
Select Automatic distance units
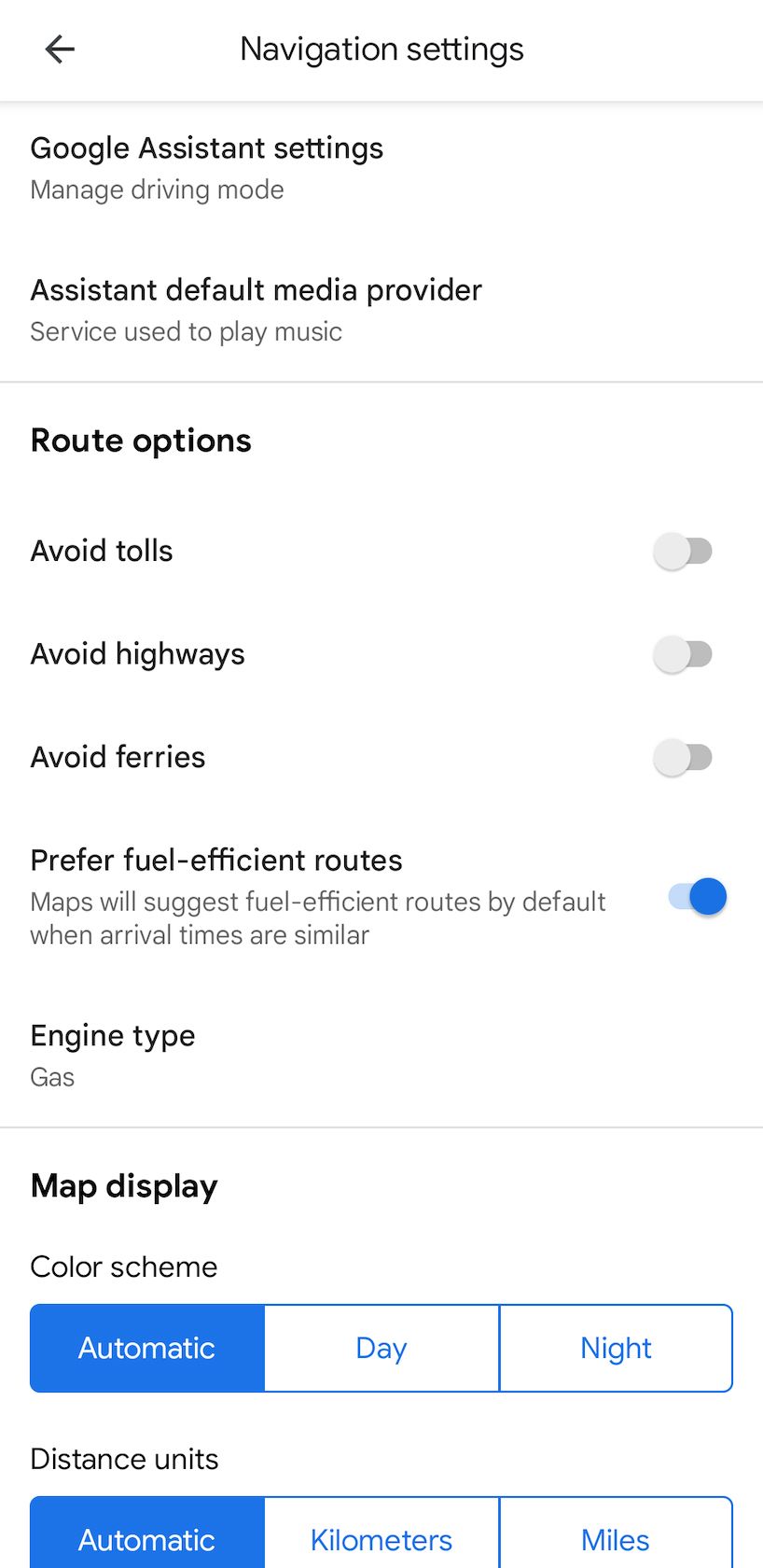(x=146, y=1540)
